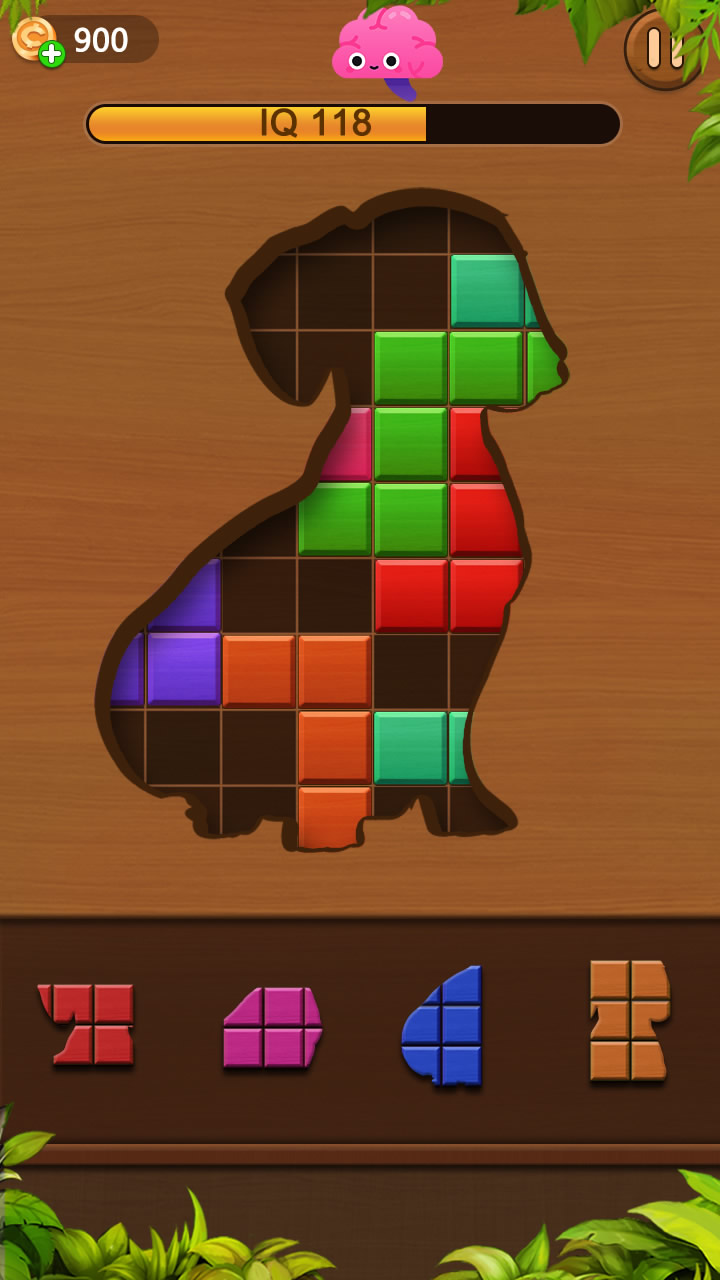Select the brown-orange puzzle piece
The image size is (720, 1280).
pyautogui.click(x=628, y=1020)
